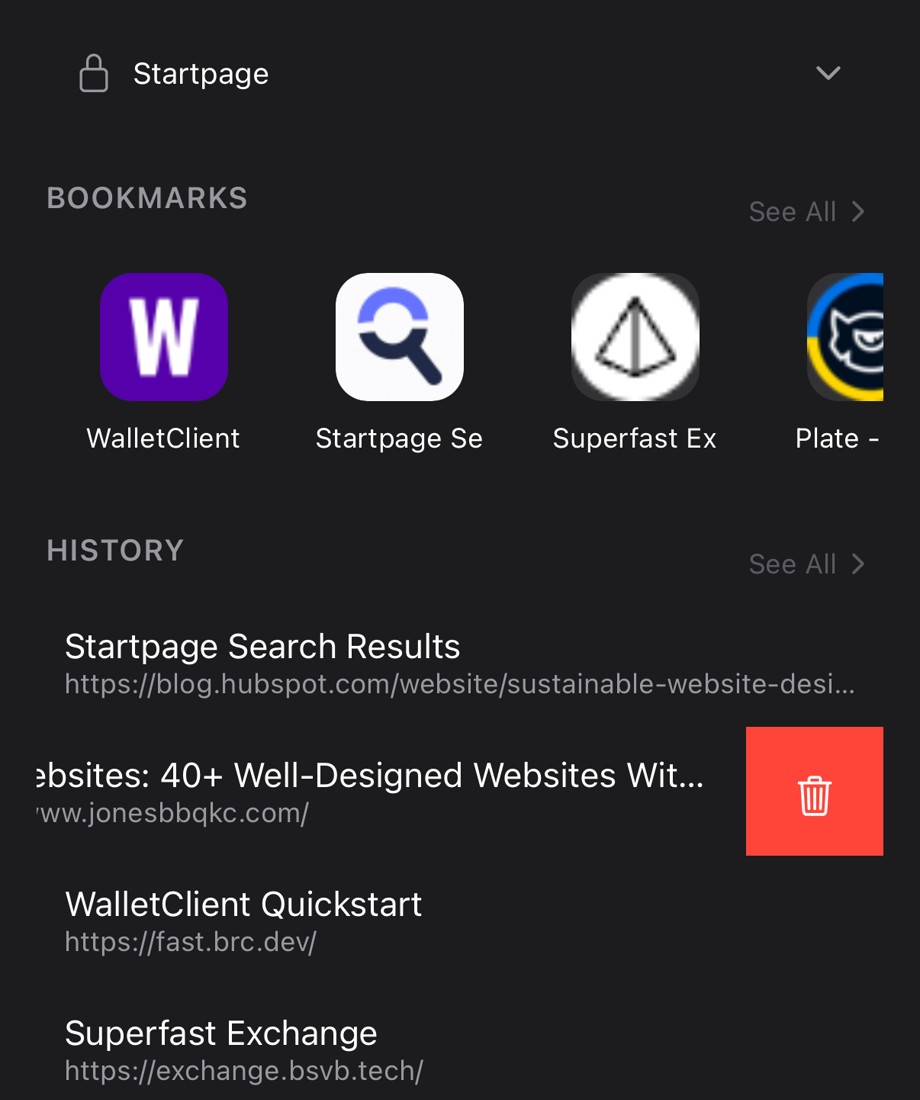Collapse the page options with the down chevron
The image size is (920, 1100).
point(827,73)
